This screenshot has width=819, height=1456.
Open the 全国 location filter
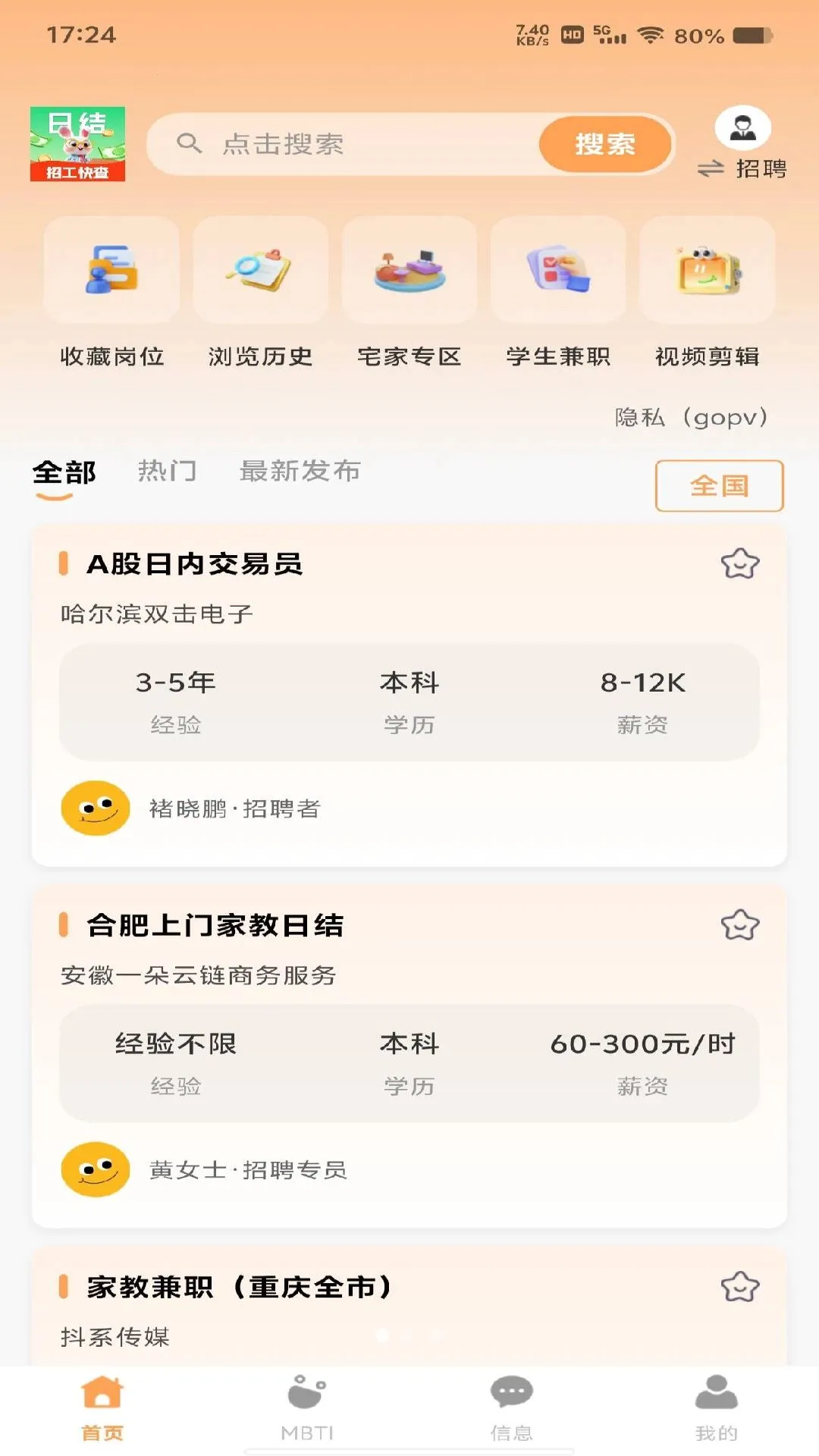[x=719, y=485]
